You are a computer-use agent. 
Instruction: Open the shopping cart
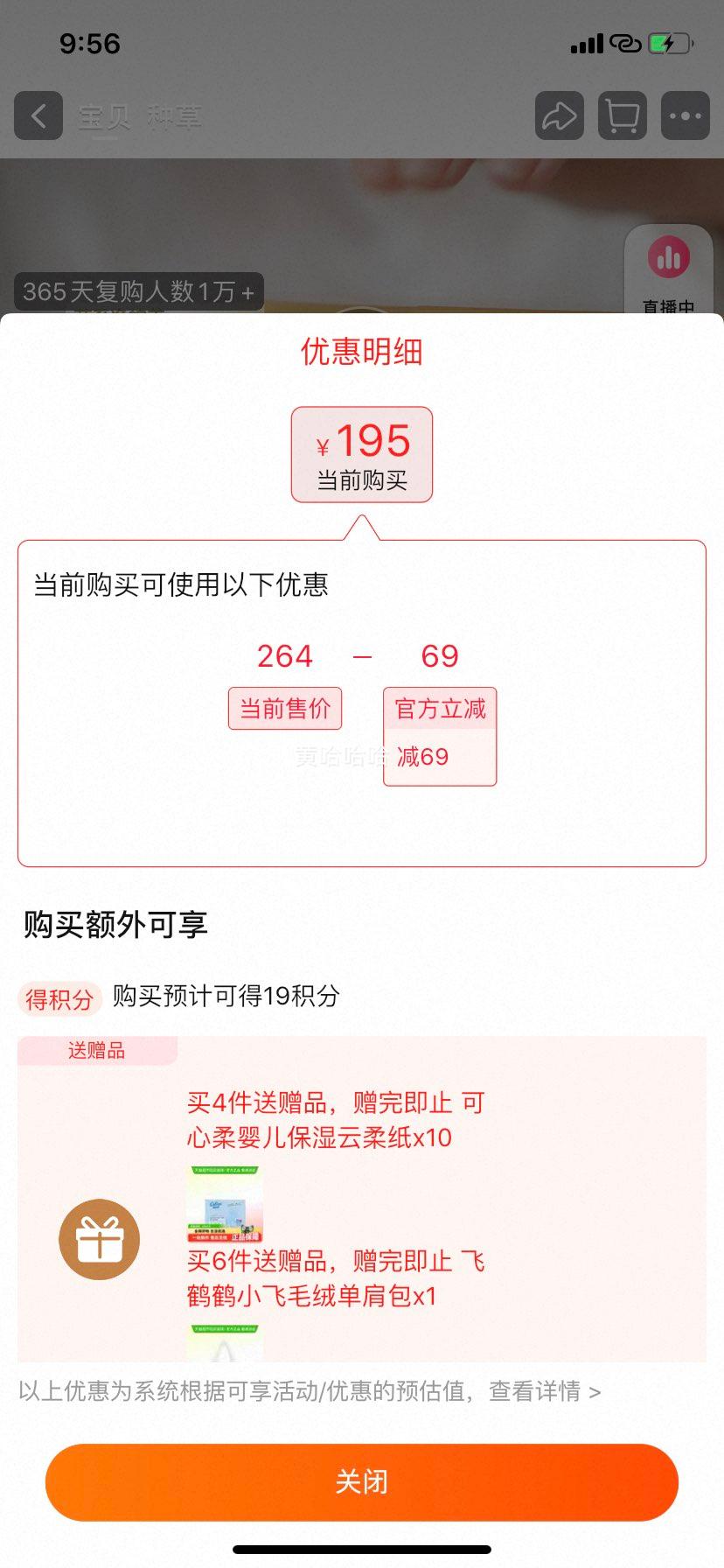pos(623,115)
